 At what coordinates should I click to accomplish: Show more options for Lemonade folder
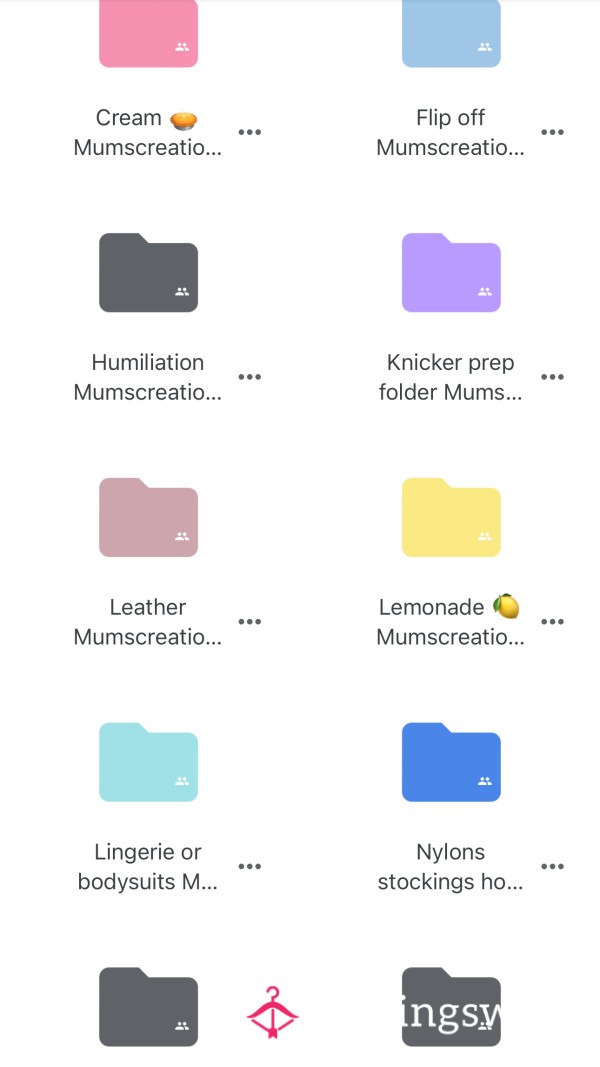pyautogui.click(x=552, y=621)
